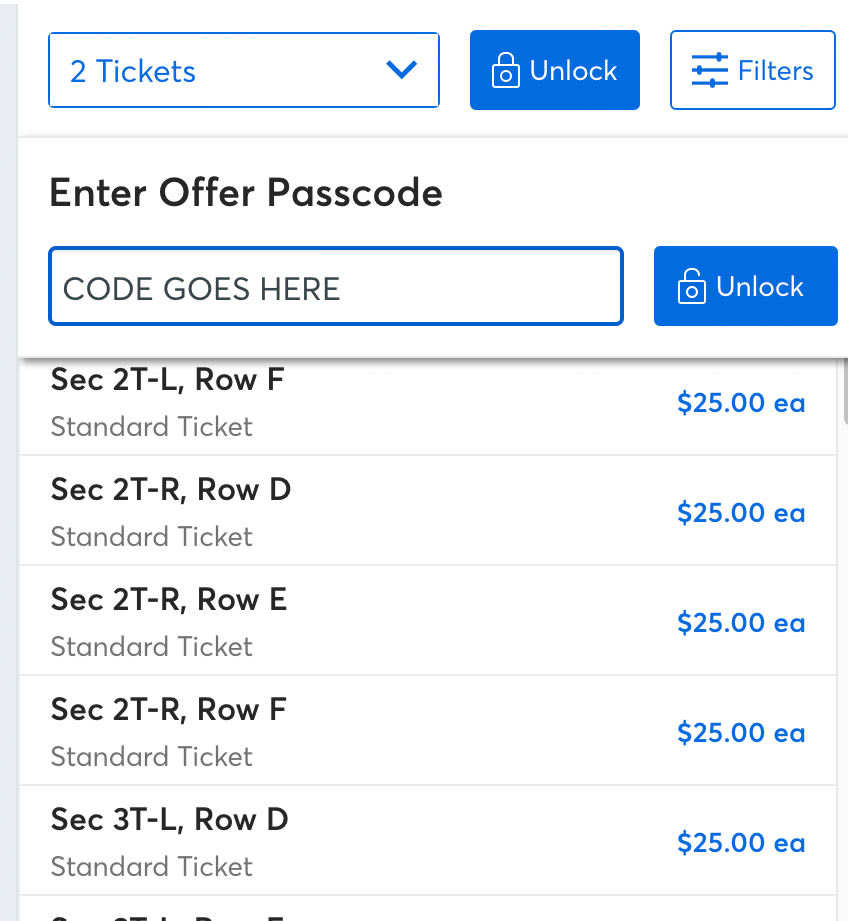Submit the passcode with the Unlock button
Image resolution: width=848 pixels, height=921 pixels.
pos(745,286)
